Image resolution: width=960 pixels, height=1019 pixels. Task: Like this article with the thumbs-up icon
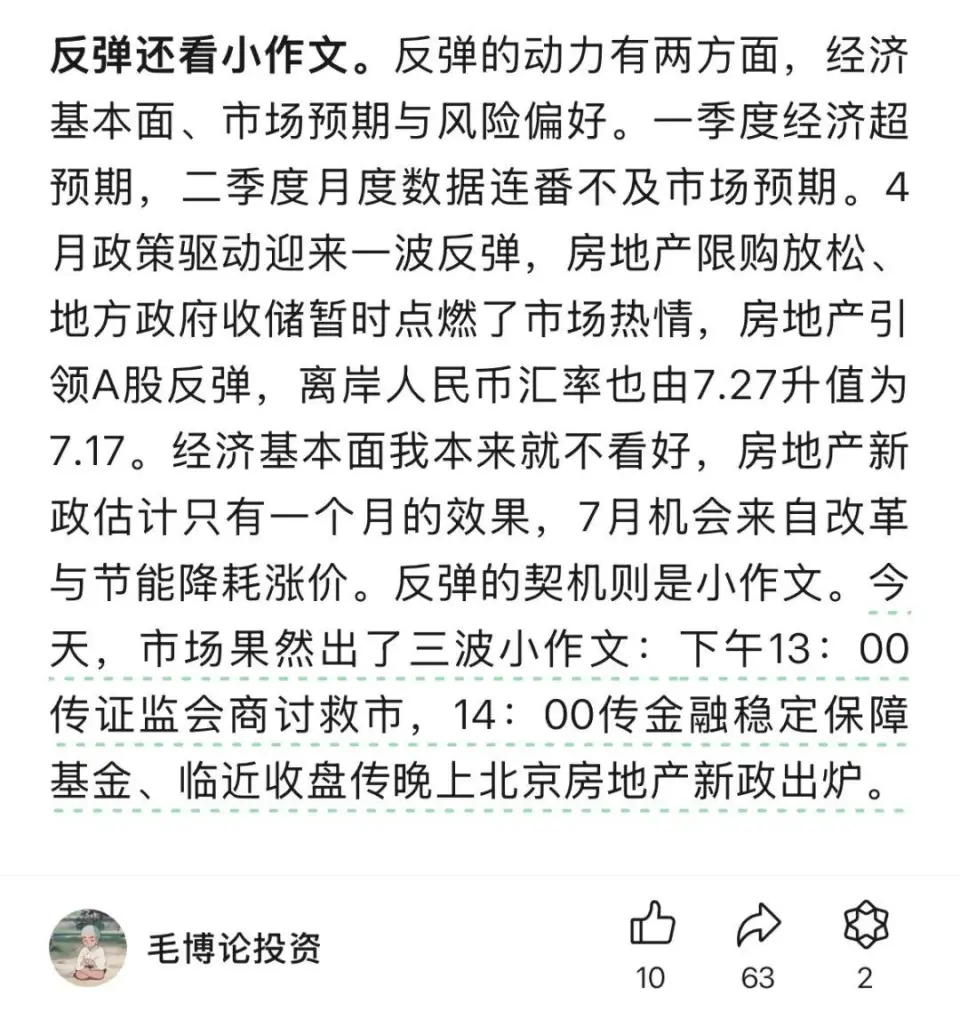(x=652, y=925)
